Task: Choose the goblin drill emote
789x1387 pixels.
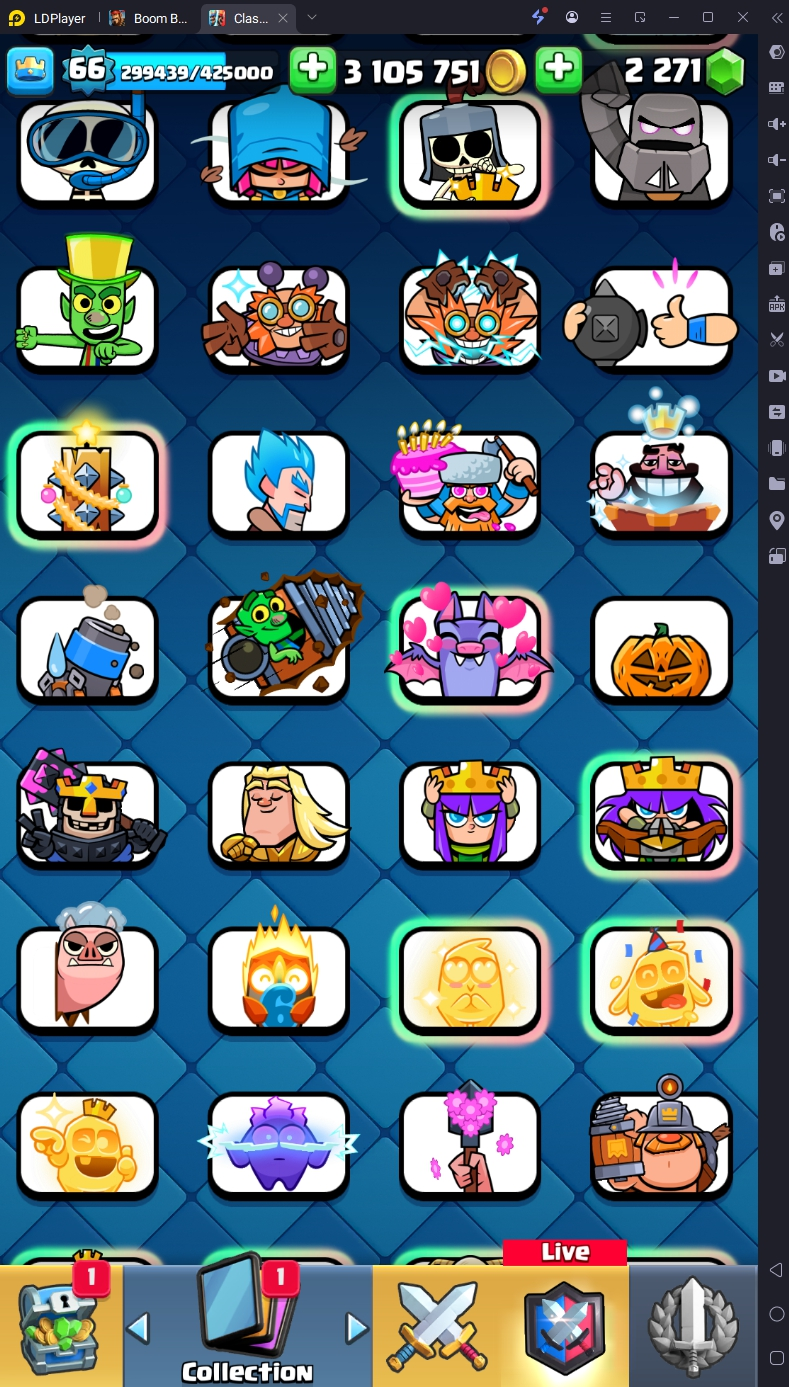Action: (x=278, y=650)
